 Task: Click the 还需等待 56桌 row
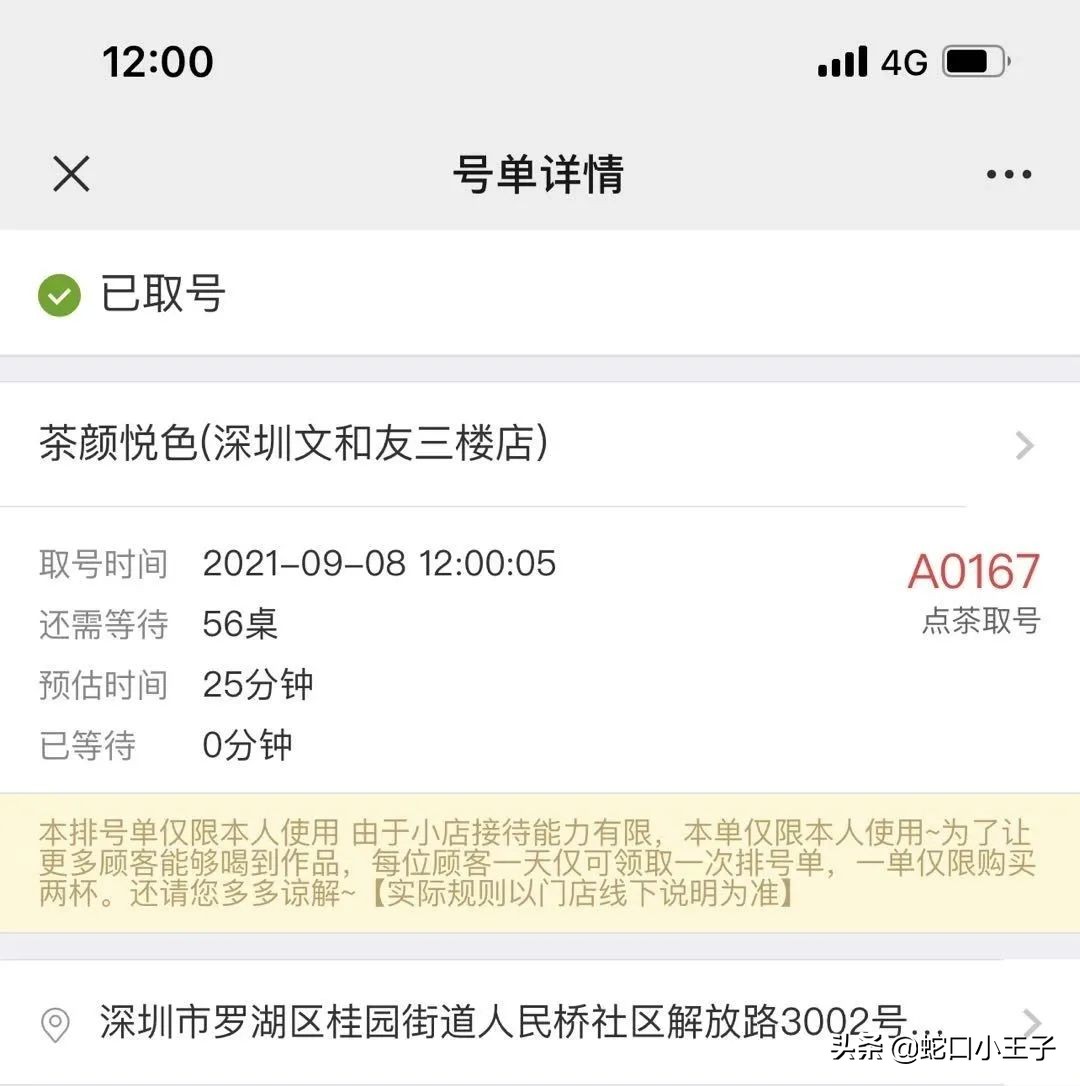(x=180, y=624)
